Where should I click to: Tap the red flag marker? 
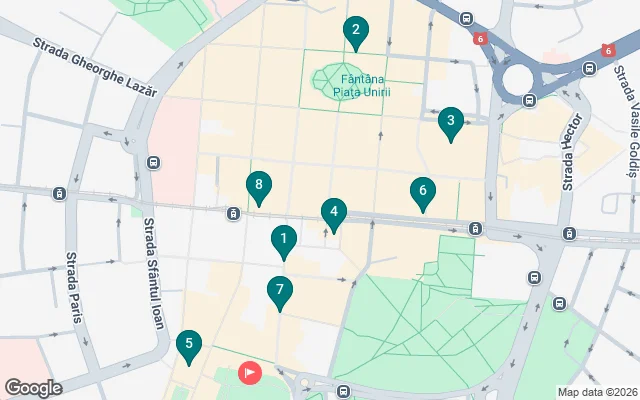249,373
